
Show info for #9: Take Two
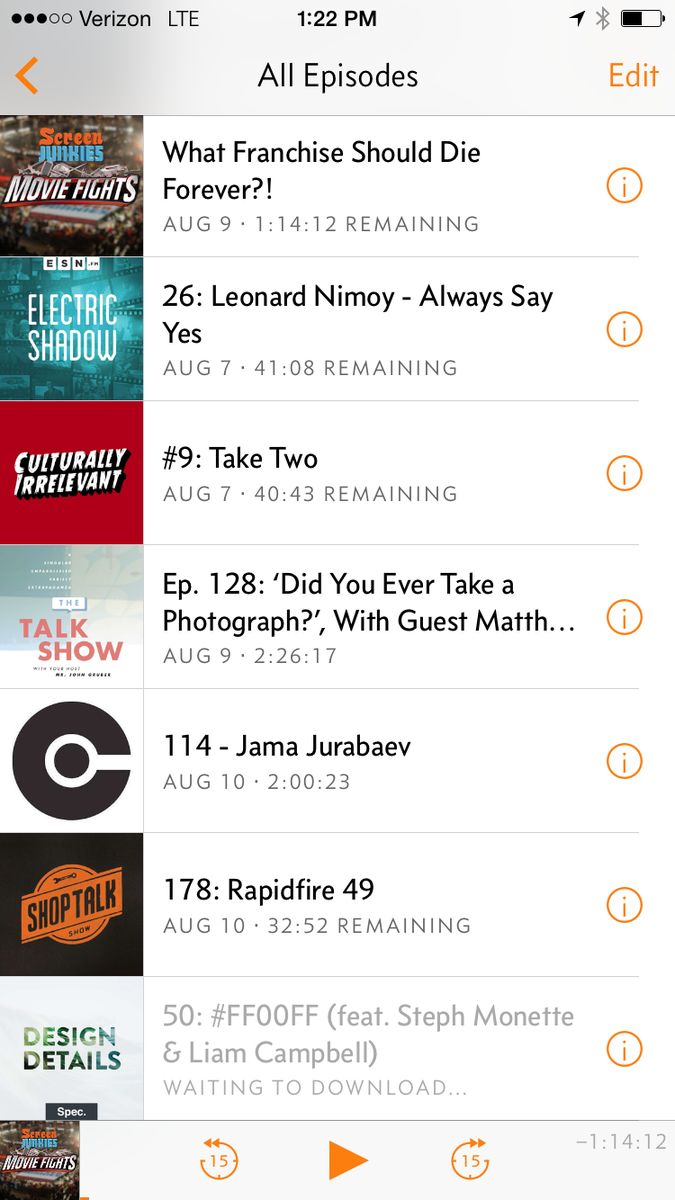(624, 474)
